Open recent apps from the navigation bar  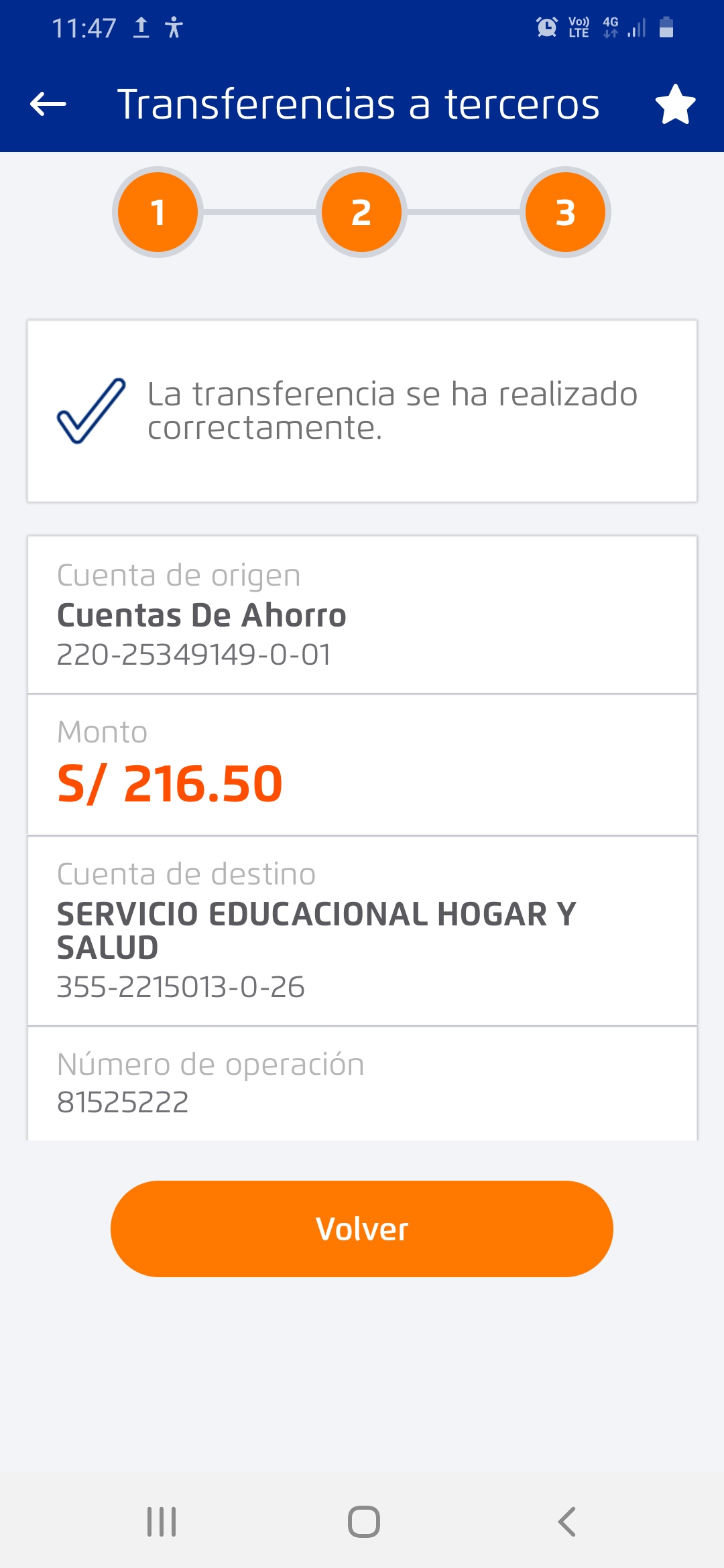tap(162, 1521)
